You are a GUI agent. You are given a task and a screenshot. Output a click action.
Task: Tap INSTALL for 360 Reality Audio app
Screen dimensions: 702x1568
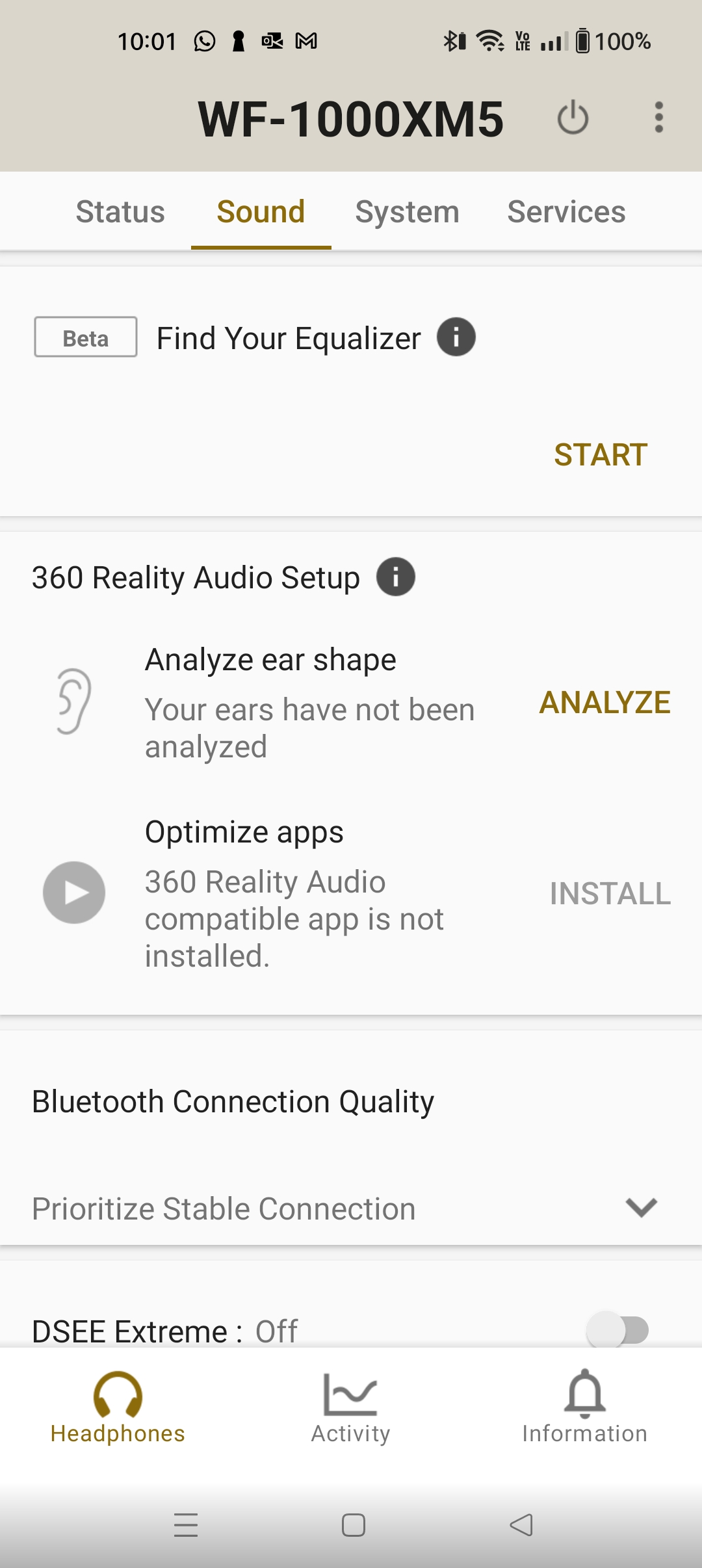pyautogui.click(x=610, y=893)
